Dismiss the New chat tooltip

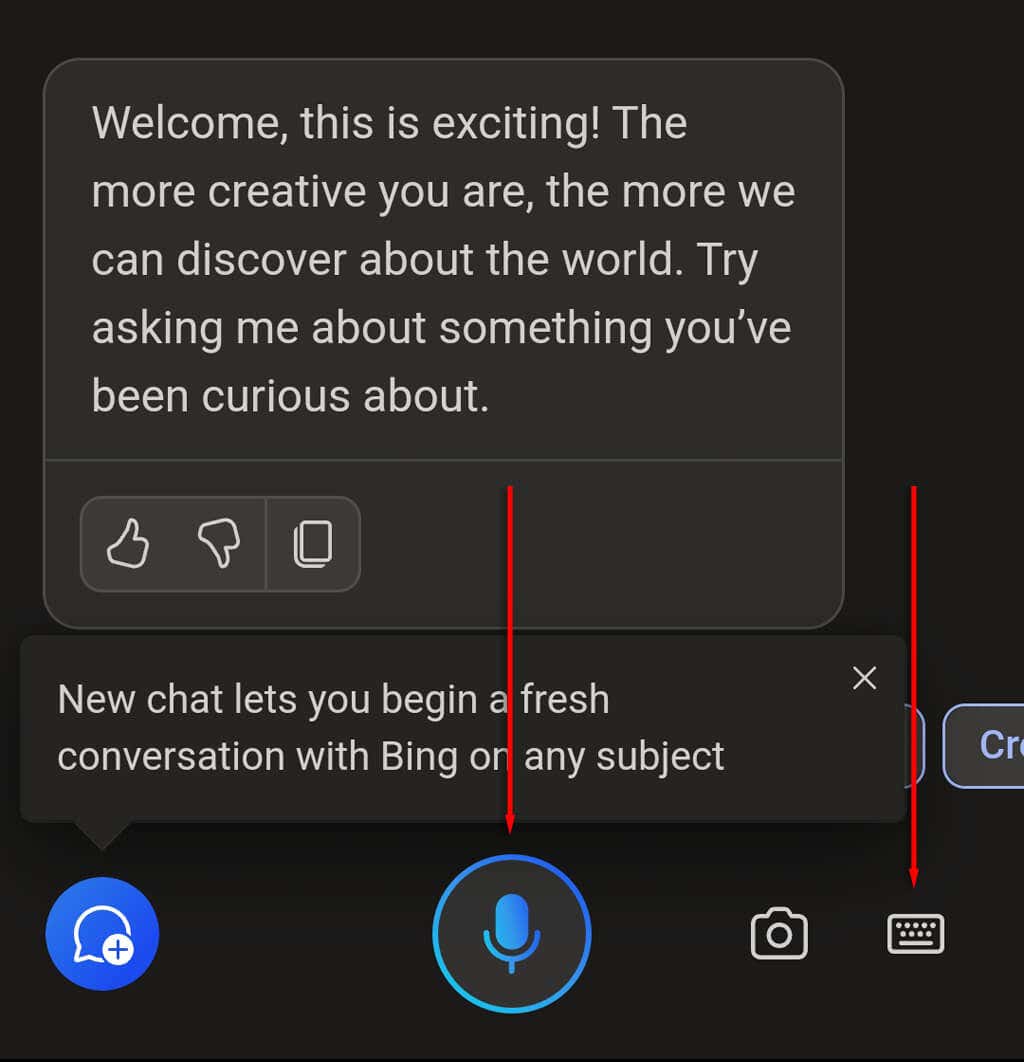tap(864, 678)
